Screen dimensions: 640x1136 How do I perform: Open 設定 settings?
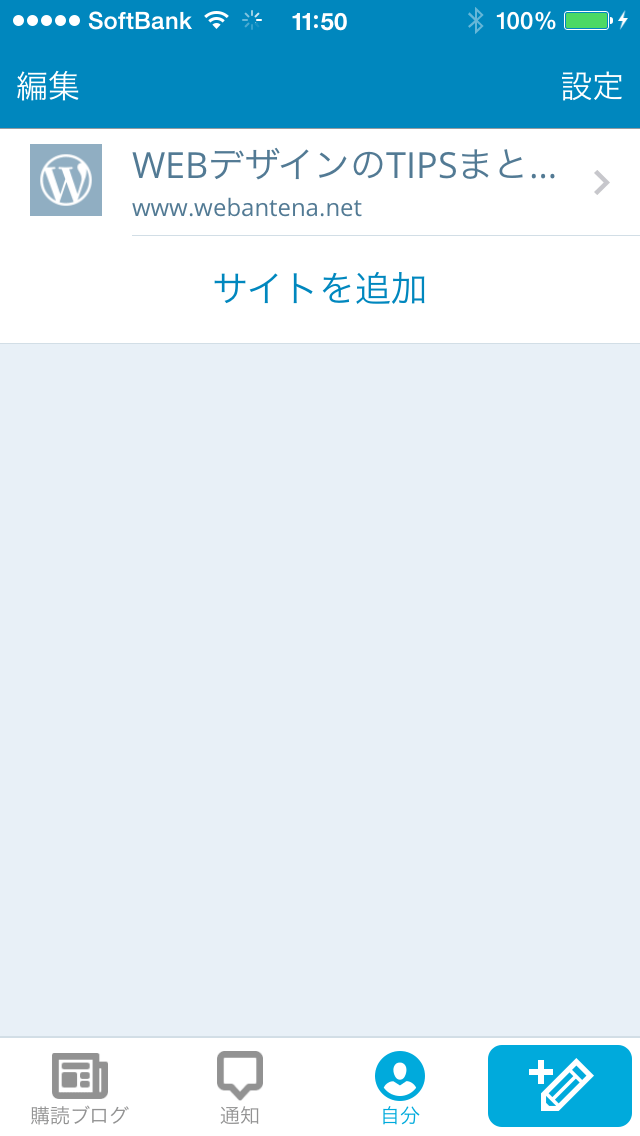(592, 86)
